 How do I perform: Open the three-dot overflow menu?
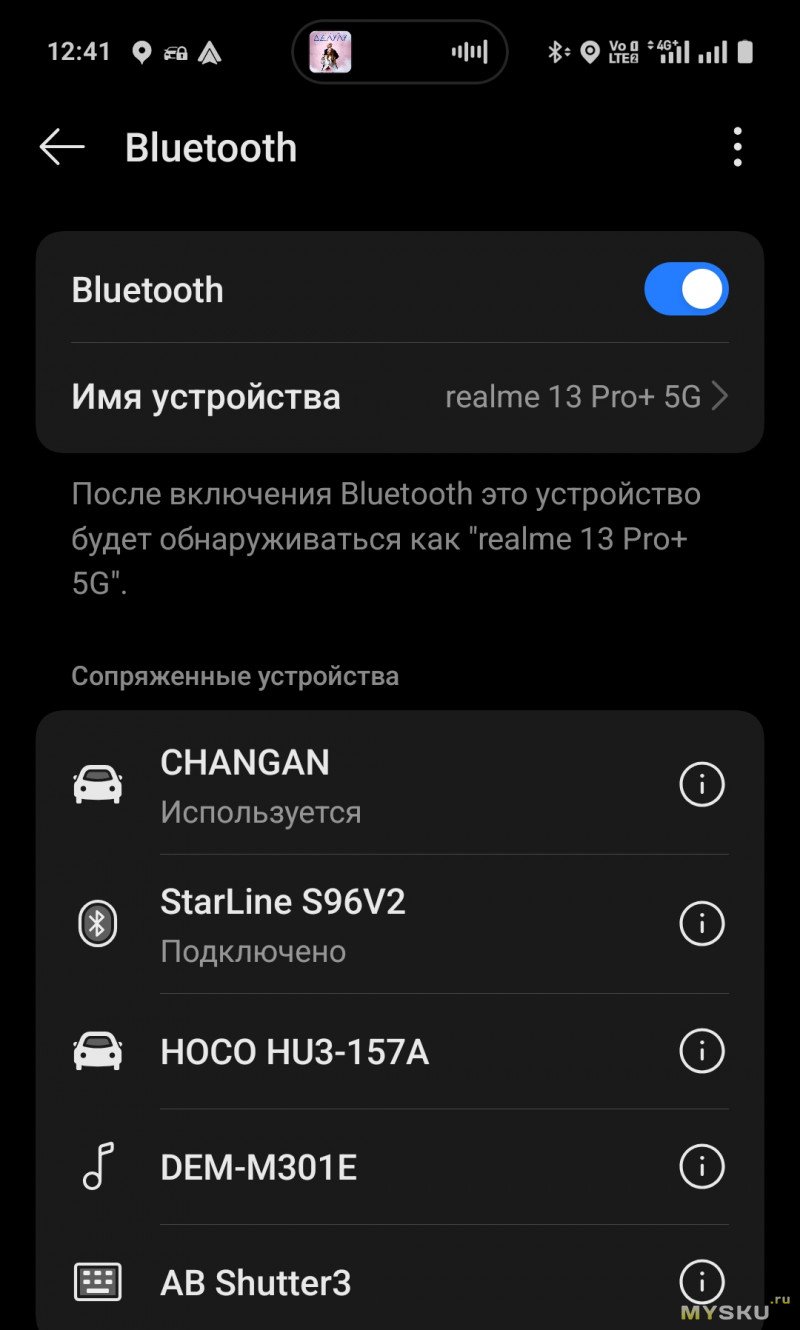[737, 147]
